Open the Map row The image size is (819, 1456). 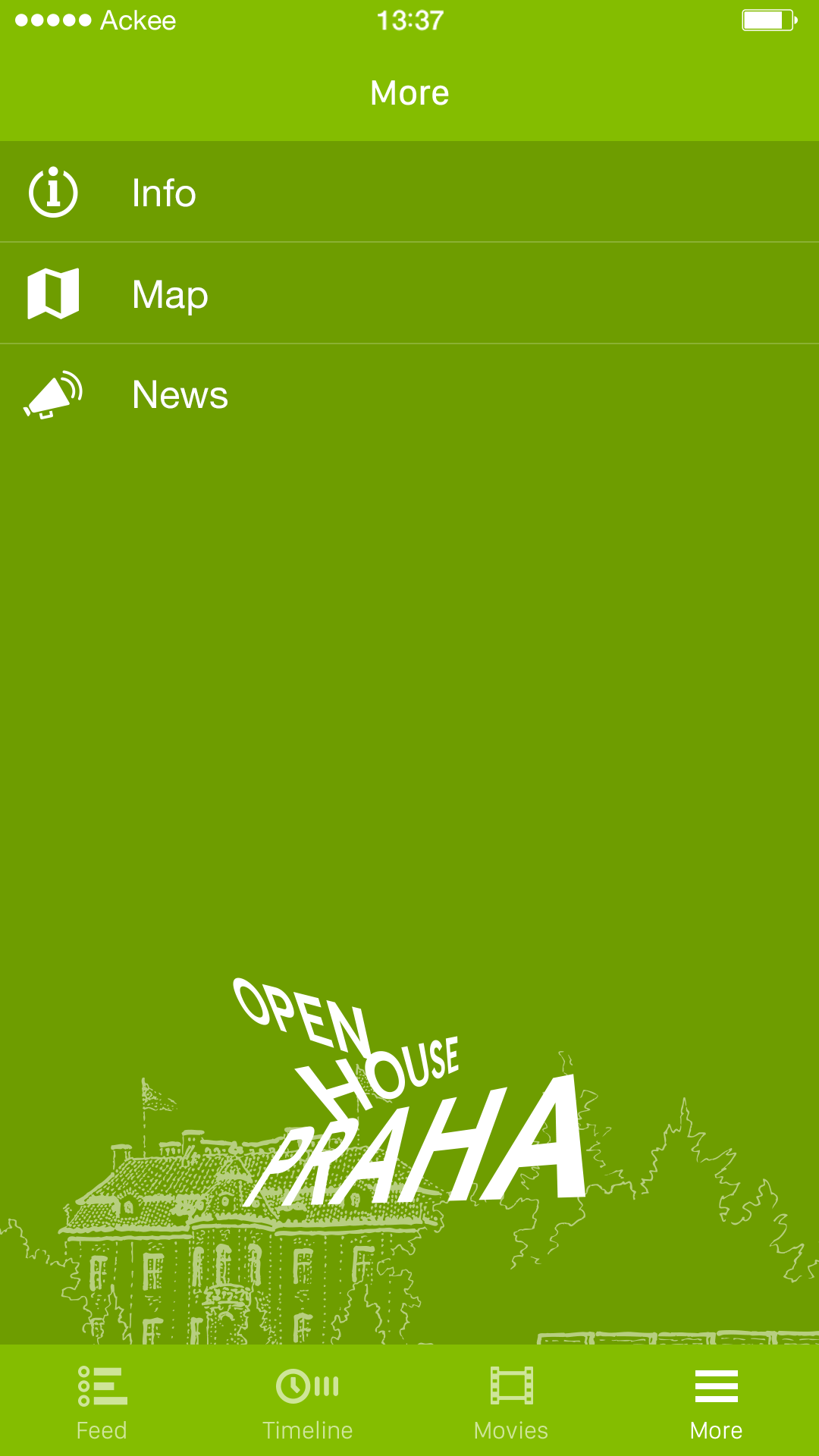tap(409, 293)
